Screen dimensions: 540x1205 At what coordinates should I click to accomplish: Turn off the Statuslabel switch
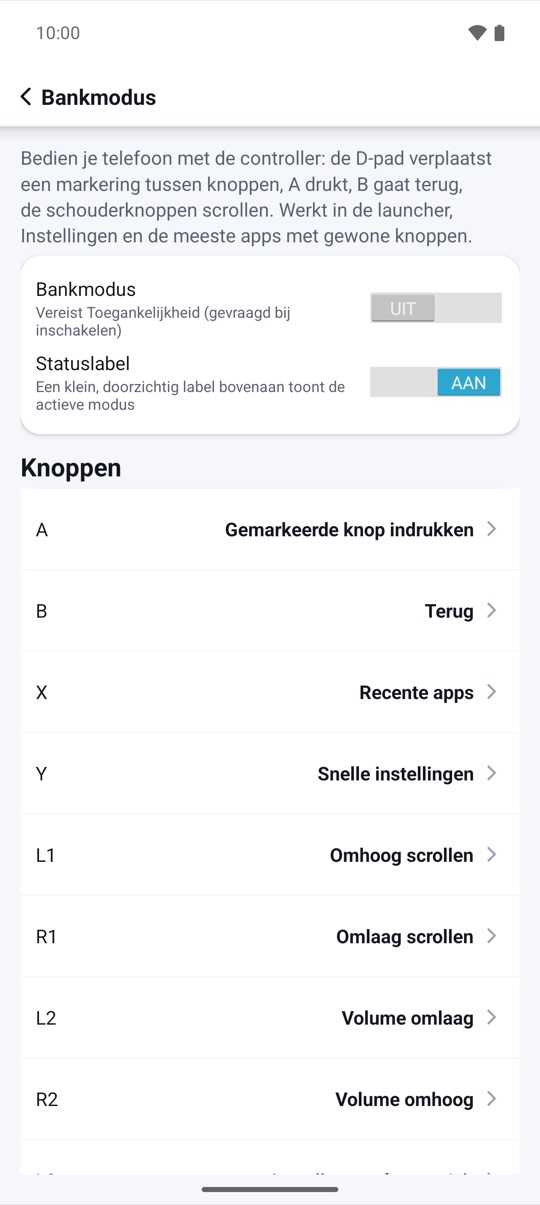[435, 382]
